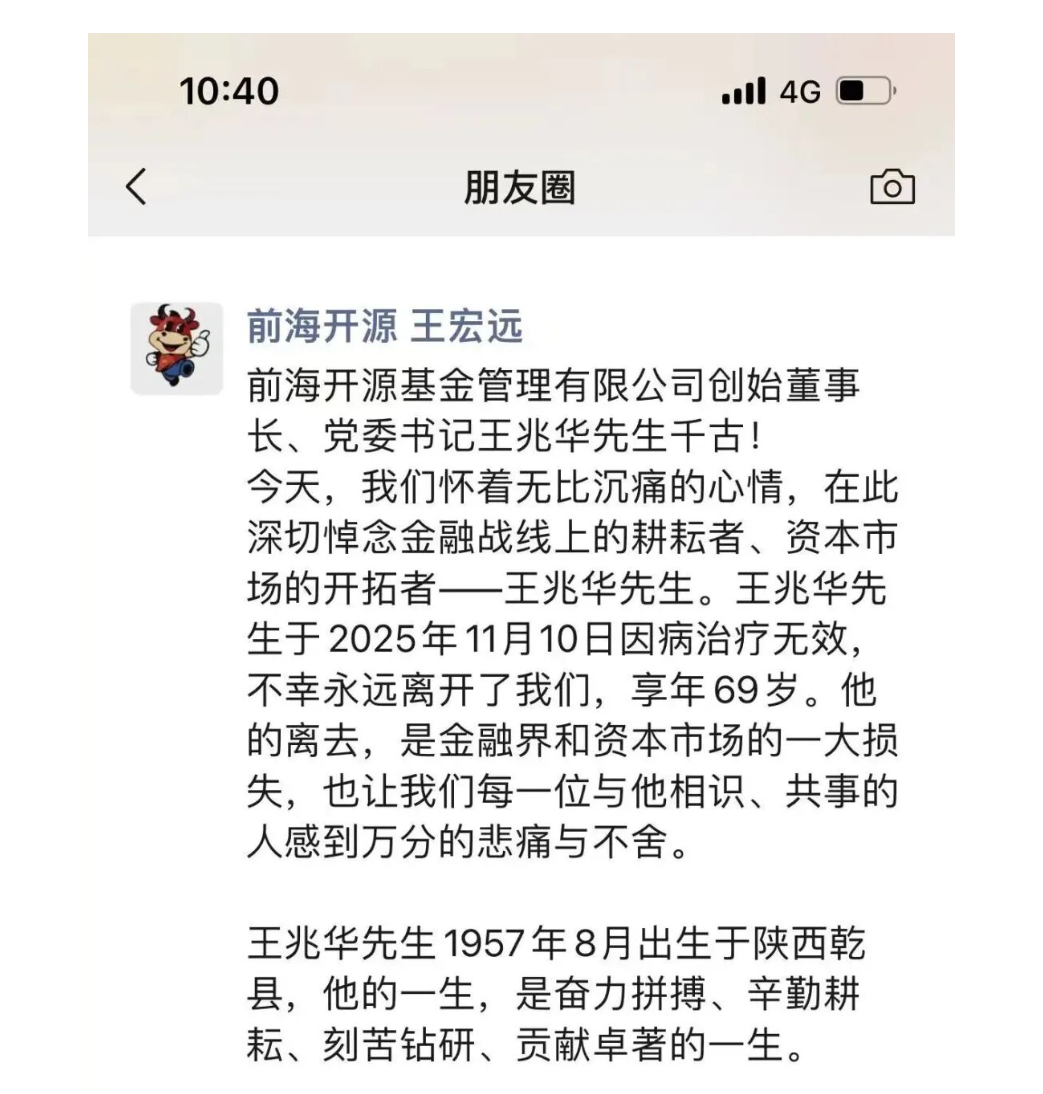The height and width of the screenshot is (1094, 1043).
Task: Tap the poster name 前海开源 王宏远
Action: (x=385, y=327)
